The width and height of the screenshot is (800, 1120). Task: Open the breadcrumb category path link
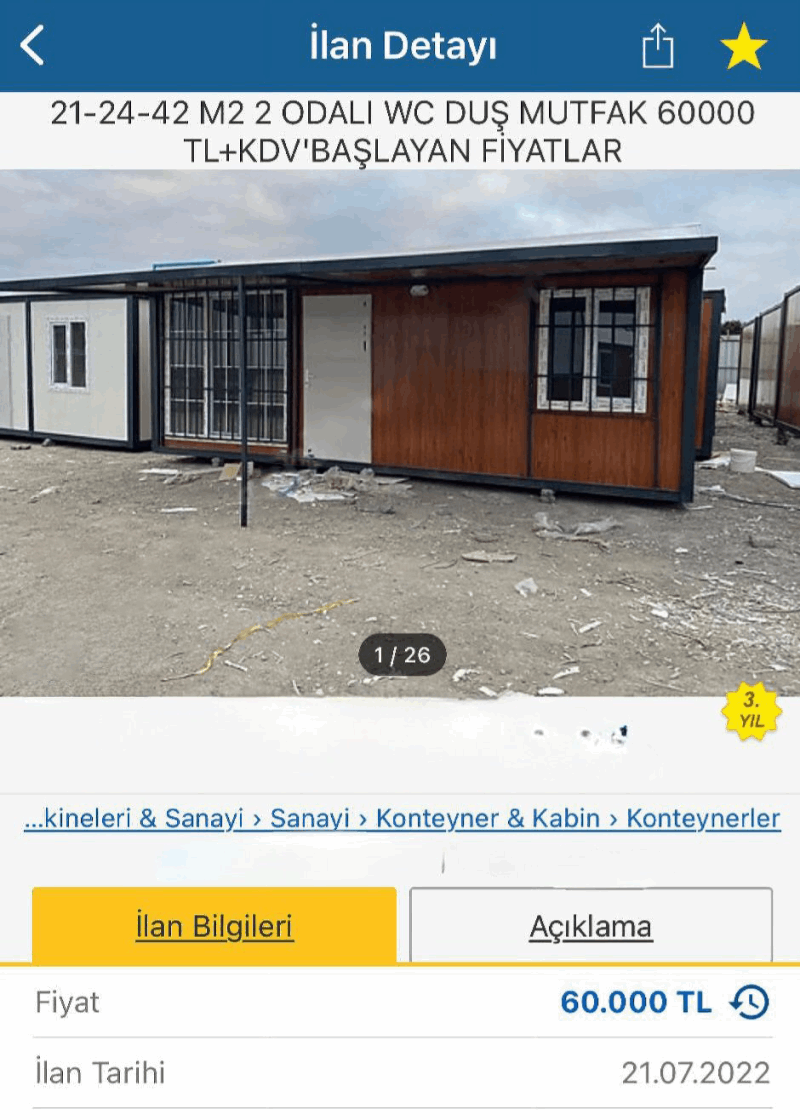[x=401, y=818]
